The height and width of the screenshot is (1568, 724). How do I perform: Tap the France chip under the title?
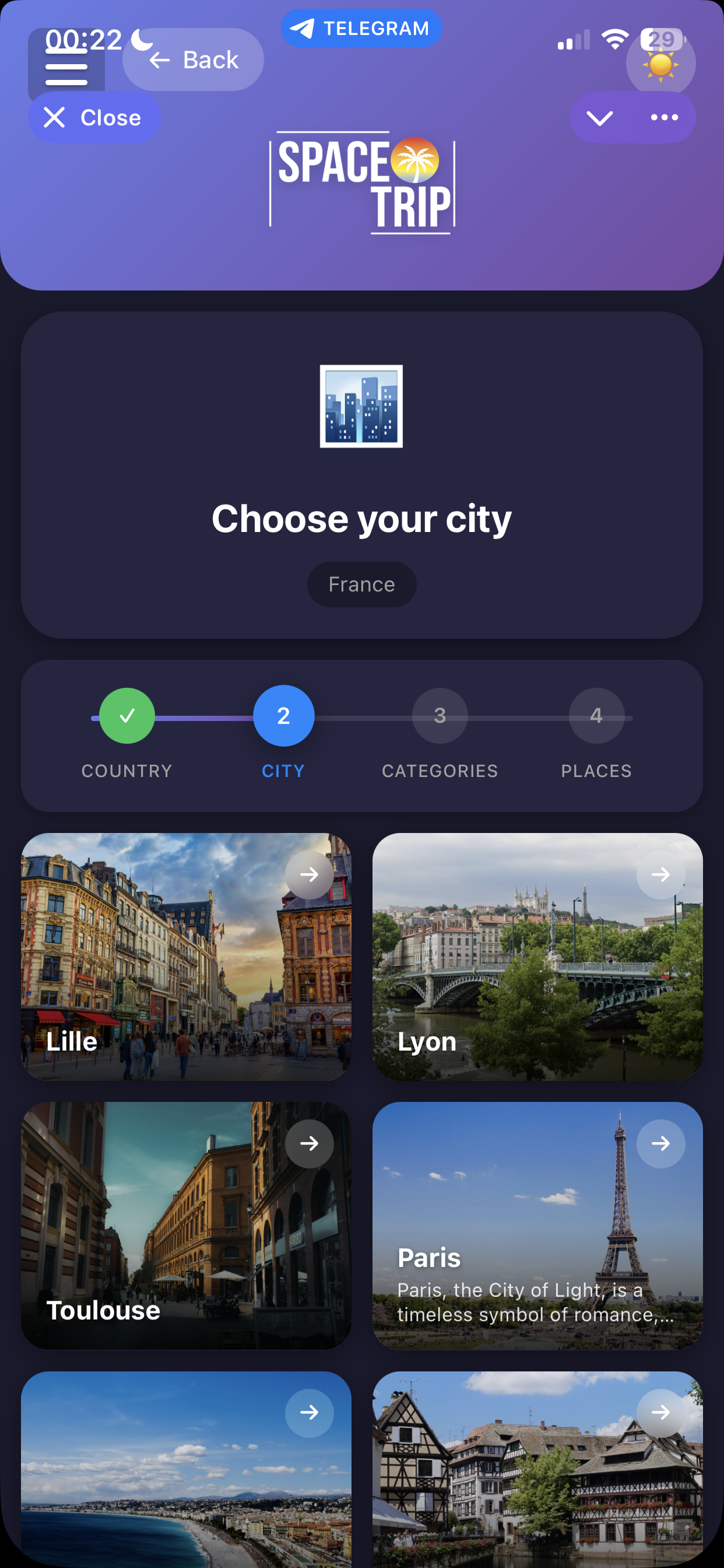click(x=361, y=584)
